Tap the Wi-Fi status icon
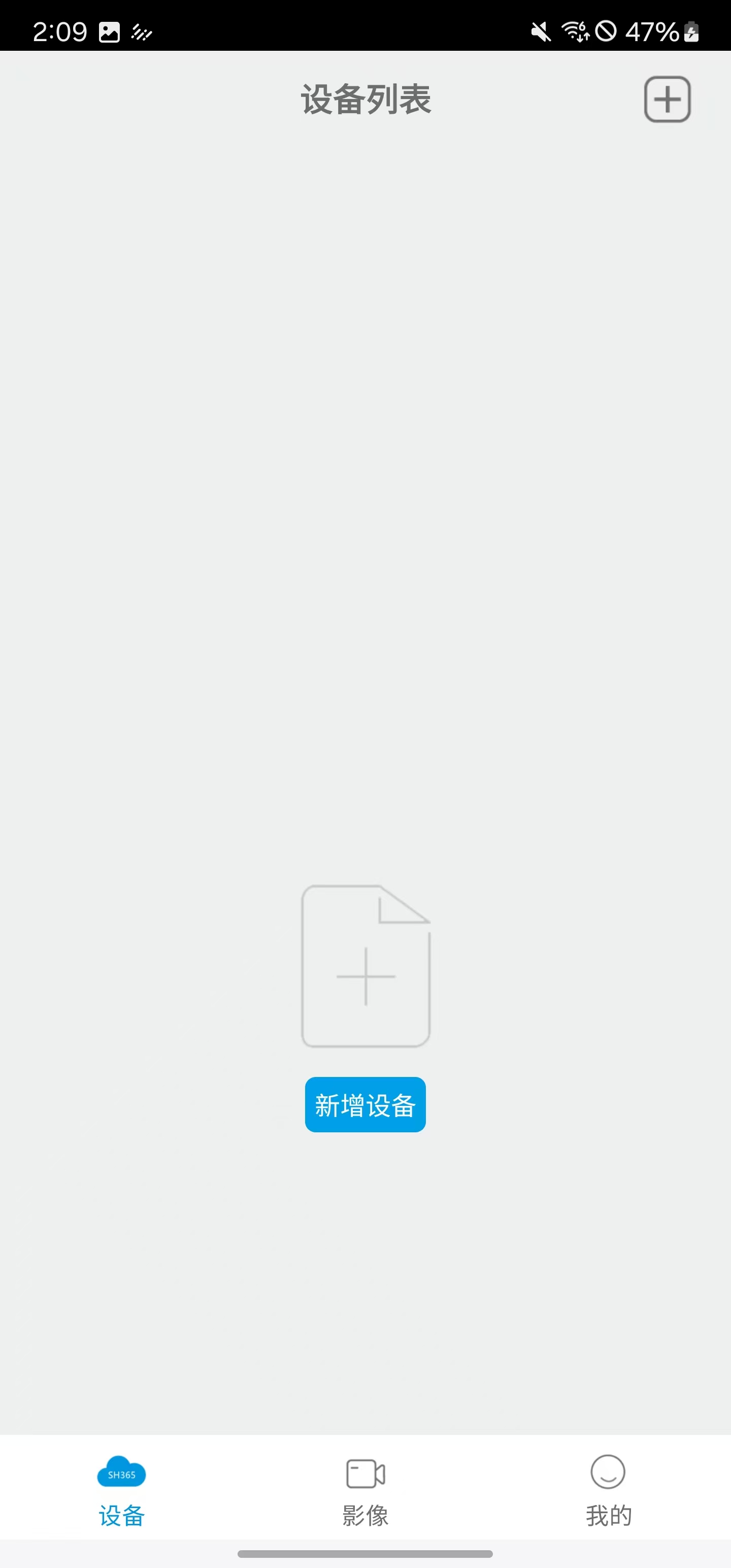 (x=574, y=31)
